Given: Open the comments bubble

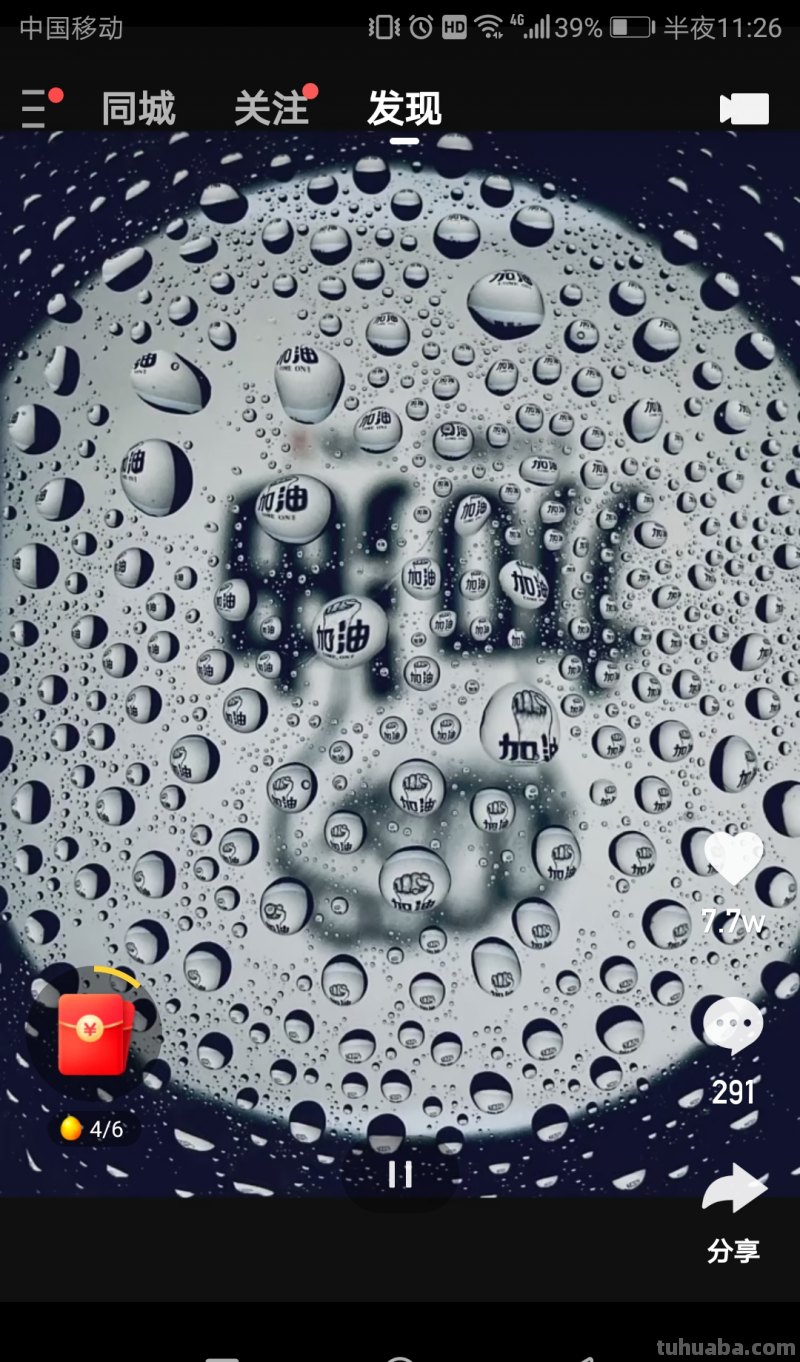Looking at the screenshot, I should coord(733,1027).
